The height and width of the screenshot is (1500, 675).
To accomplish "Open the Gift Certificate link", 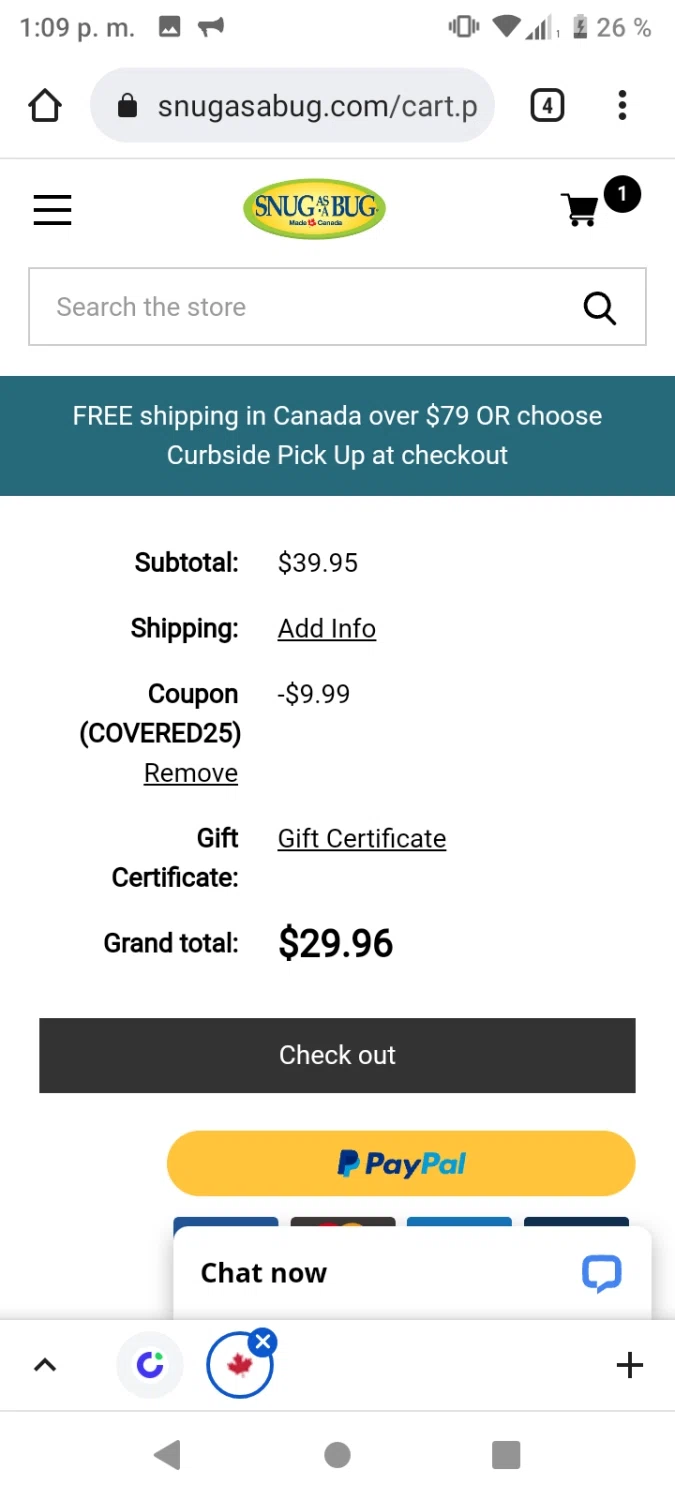I will point(362,839).
